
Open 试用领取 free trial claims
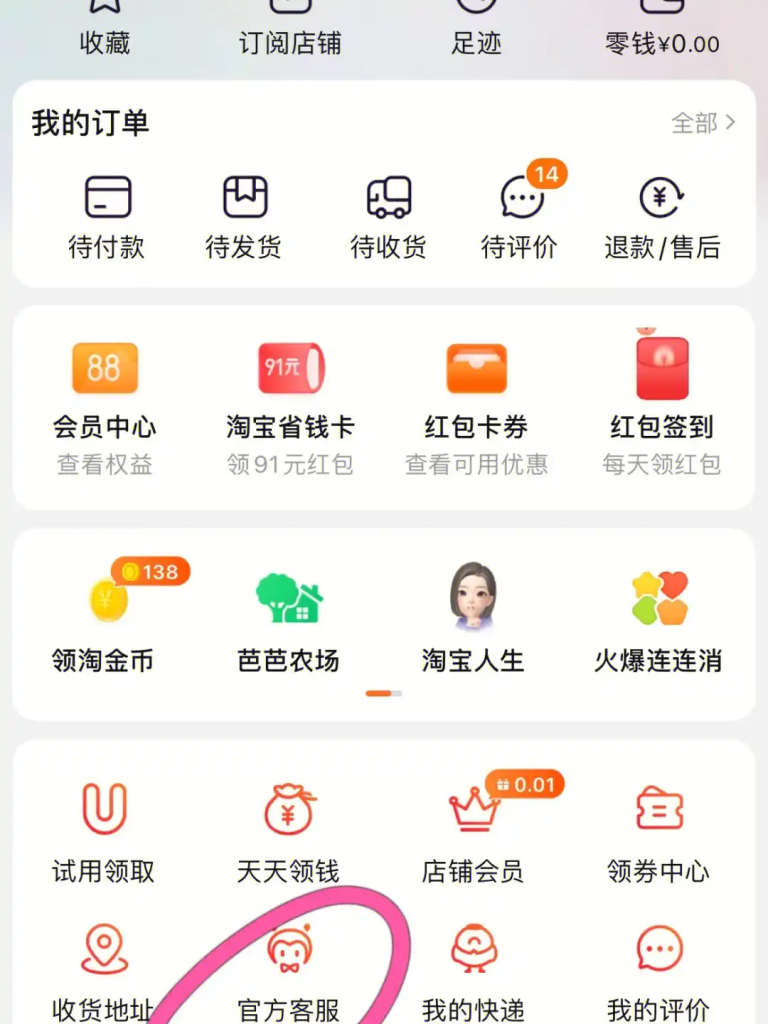tap(104, 835)
